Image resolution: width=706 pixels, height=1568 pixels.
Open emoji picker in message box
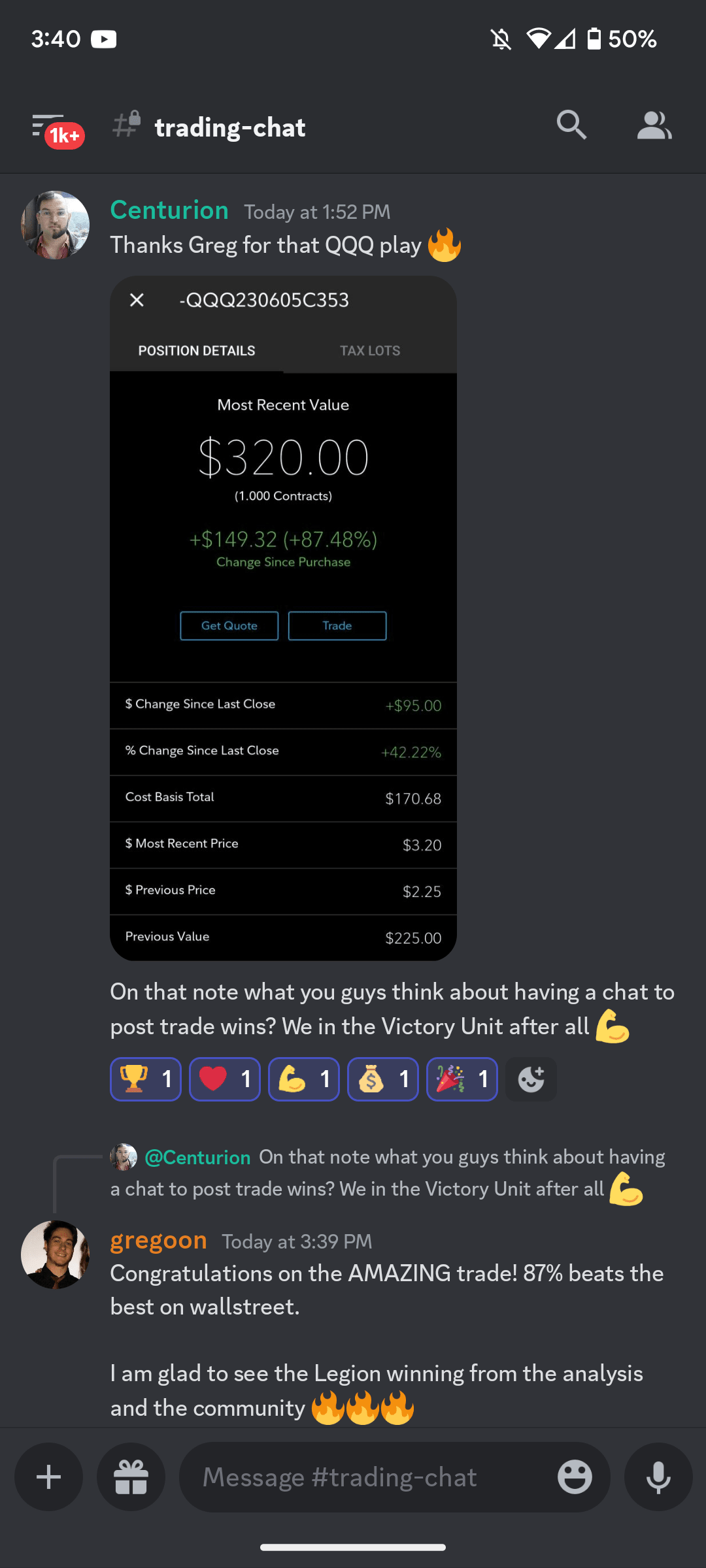pos(575,1477)
